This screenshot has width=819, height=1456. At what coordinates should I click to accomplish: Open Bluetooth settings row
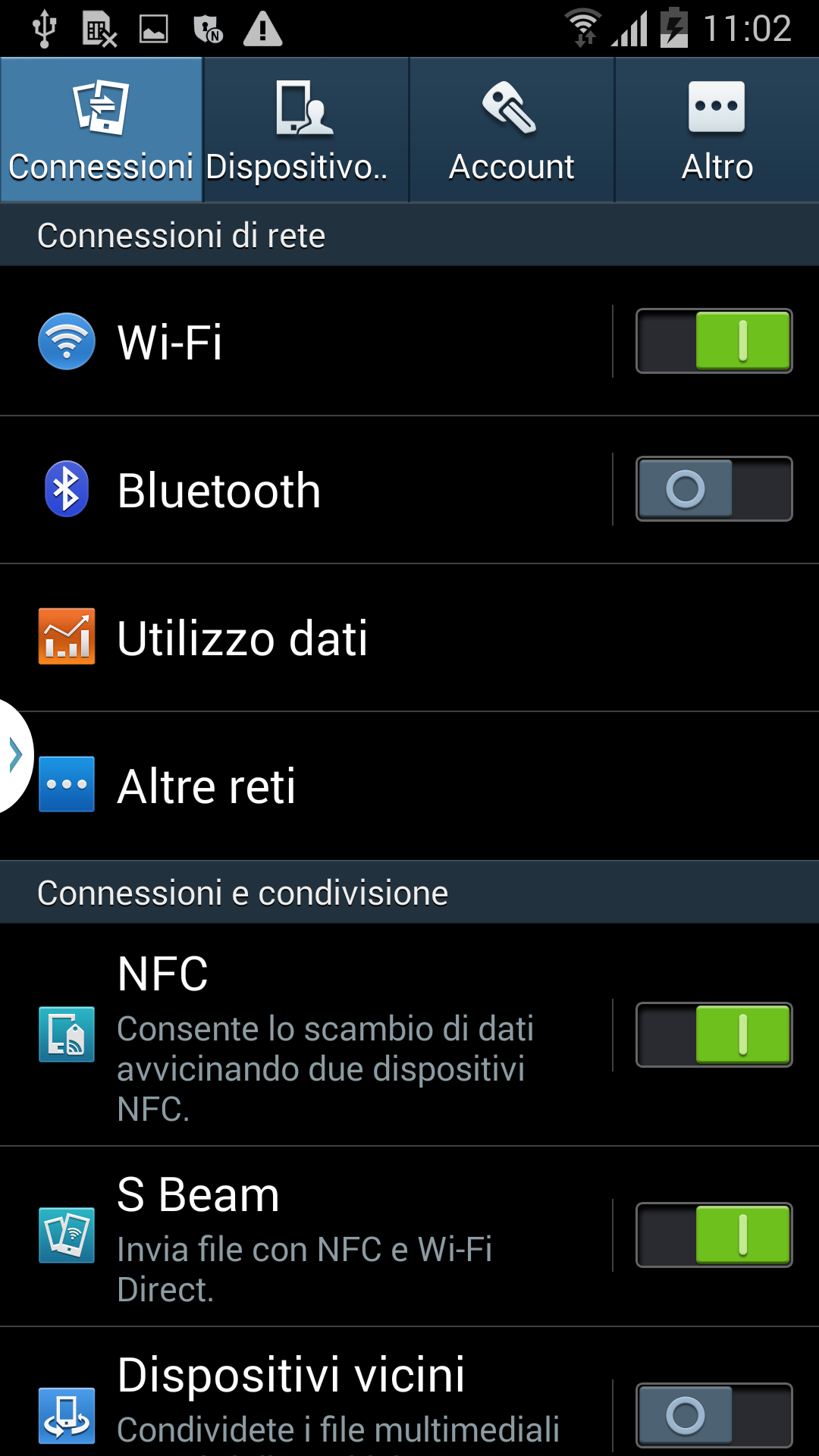coord(306,490)
